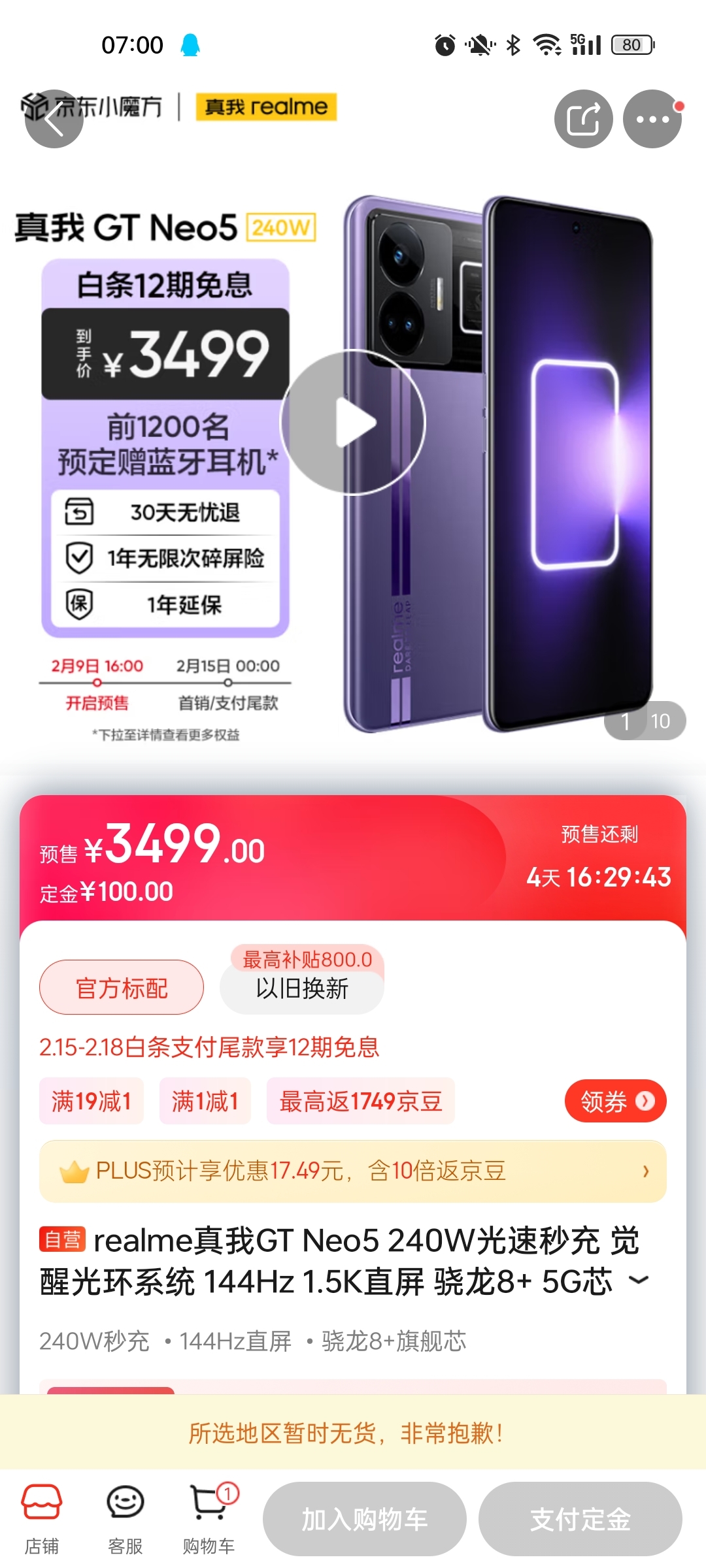
Task: Open the three-dot overflow menu
Action: click(x=652, y=119)
